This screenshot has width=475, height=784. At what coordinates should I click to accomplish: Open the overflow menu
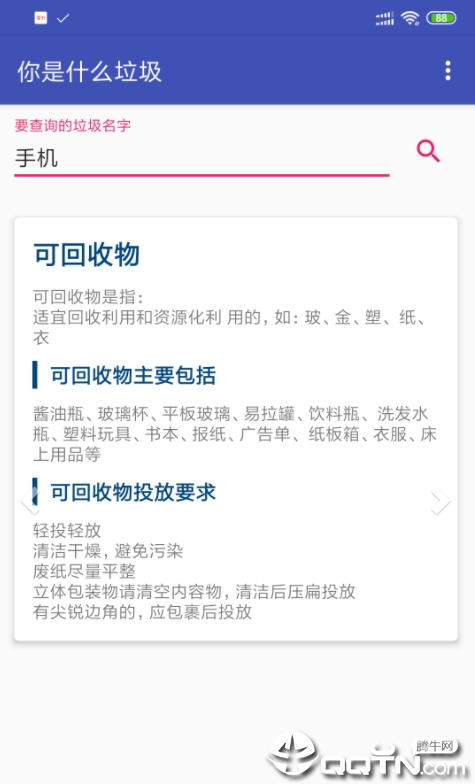click(448, 70)
